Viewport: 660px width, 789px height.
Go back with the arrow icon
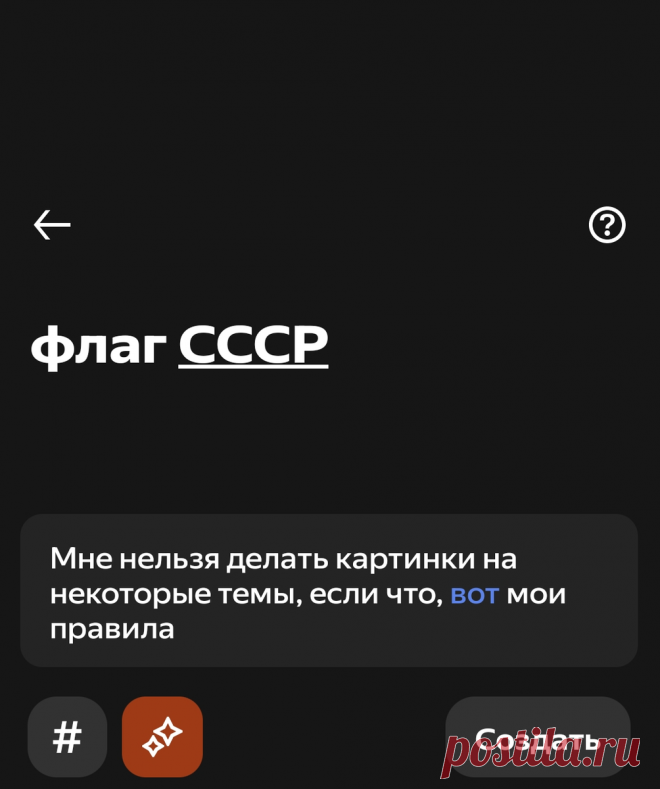click(x=52, y=225)
